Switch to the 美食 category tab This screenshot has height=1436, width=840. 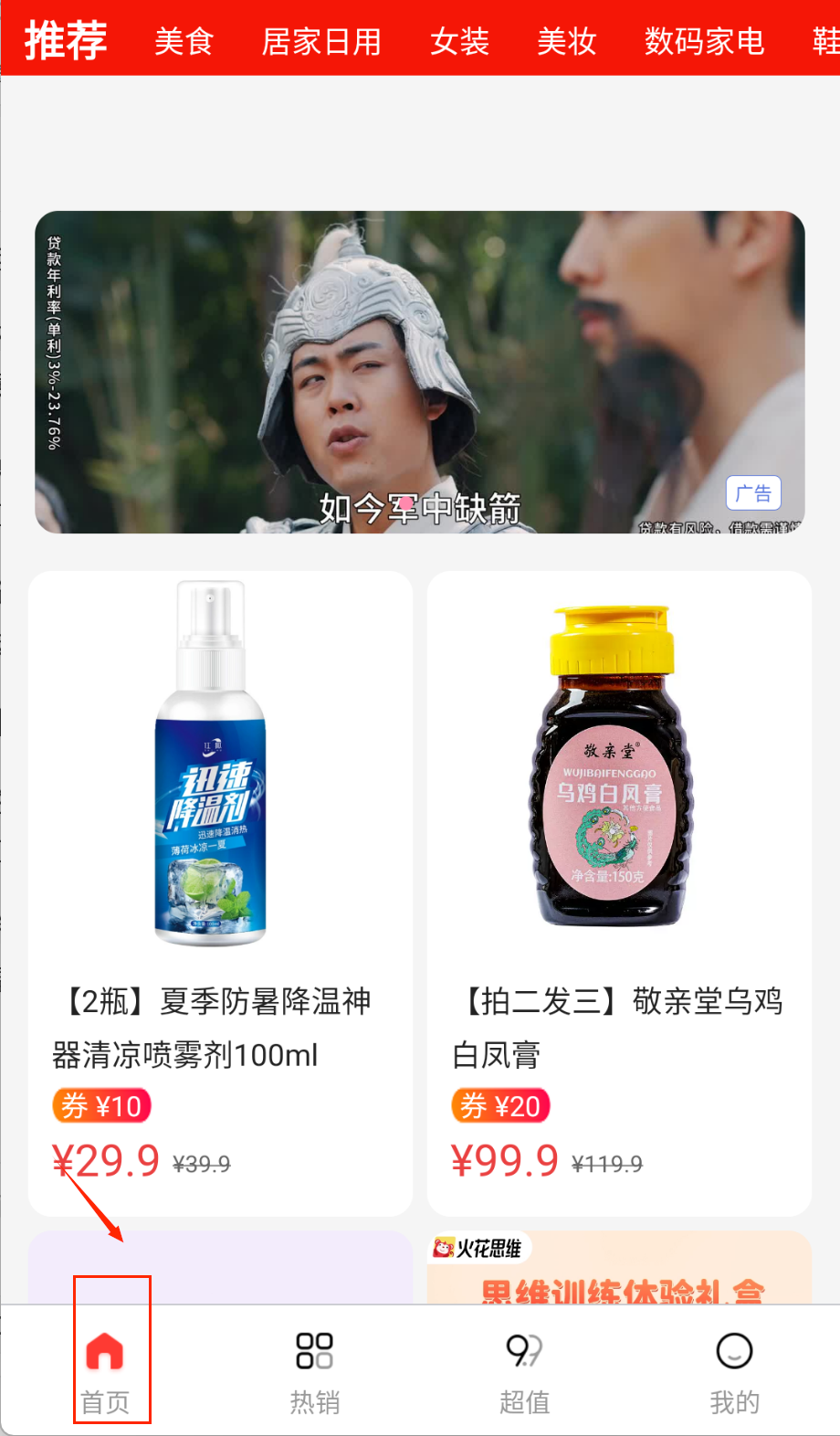184,41
